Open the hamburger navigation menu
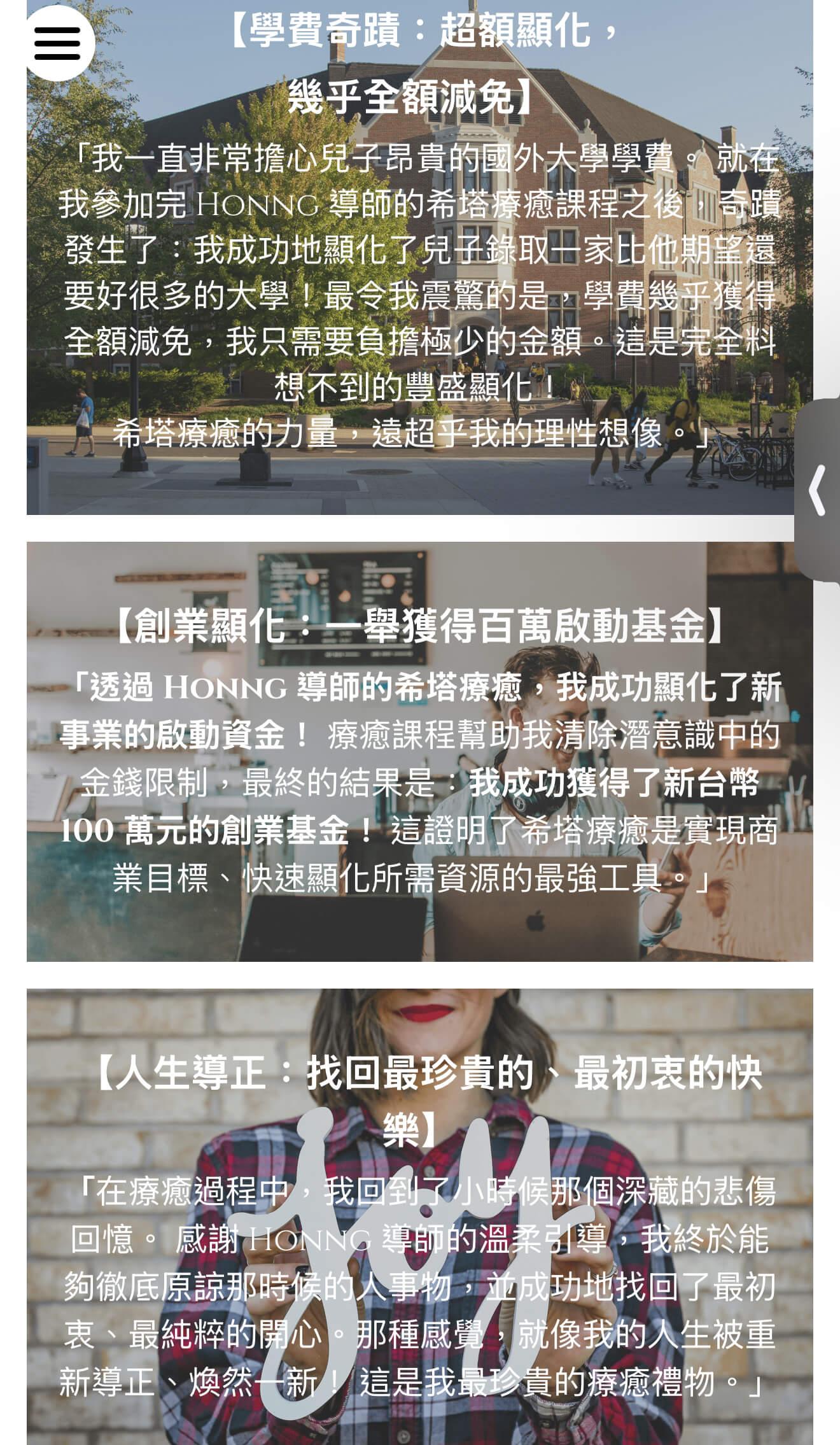The image size is (840, 1445). 57,43
